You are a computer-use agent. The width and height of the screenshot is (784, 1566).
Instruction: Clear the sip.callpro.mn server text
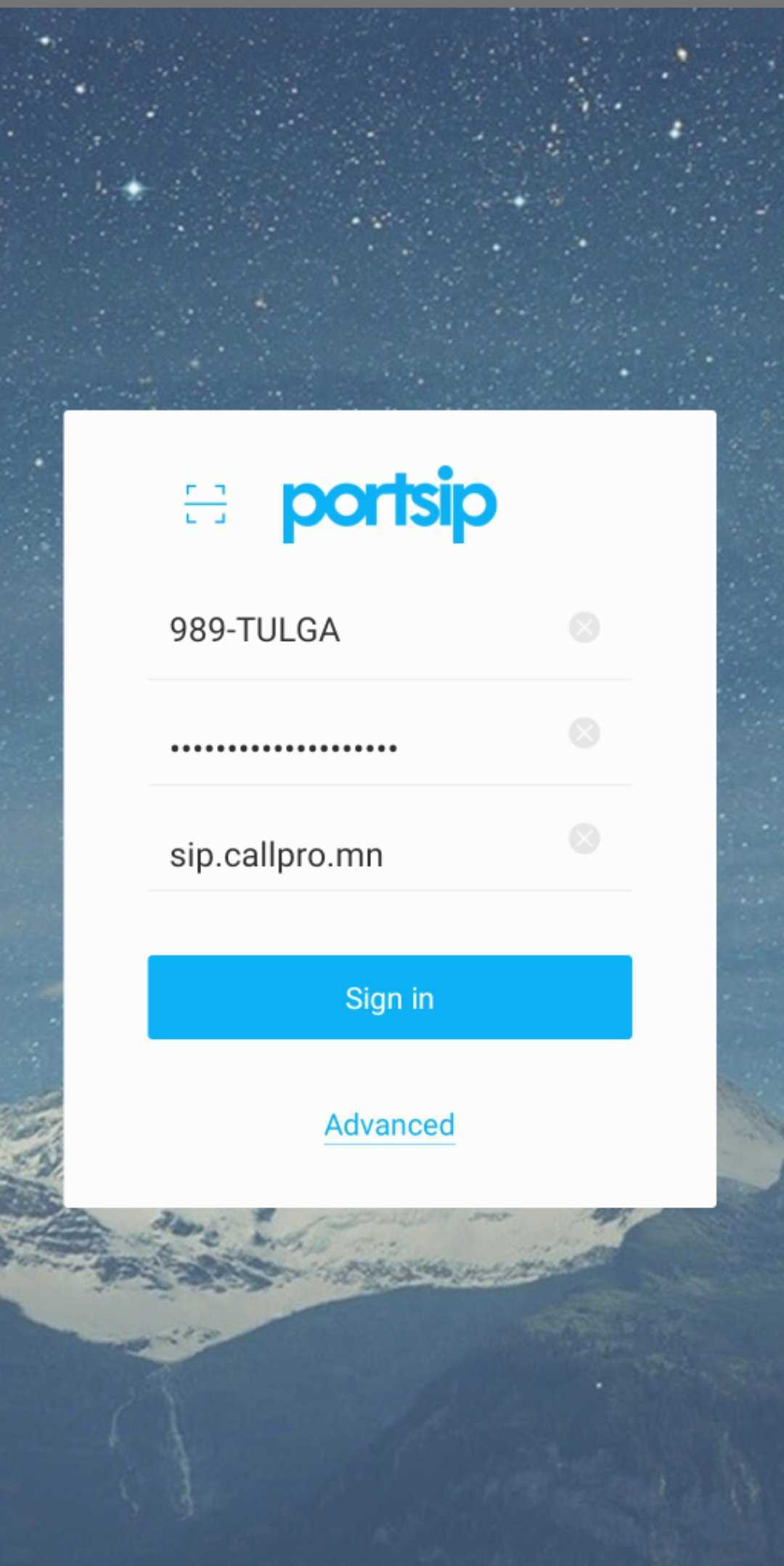point(584,839)
